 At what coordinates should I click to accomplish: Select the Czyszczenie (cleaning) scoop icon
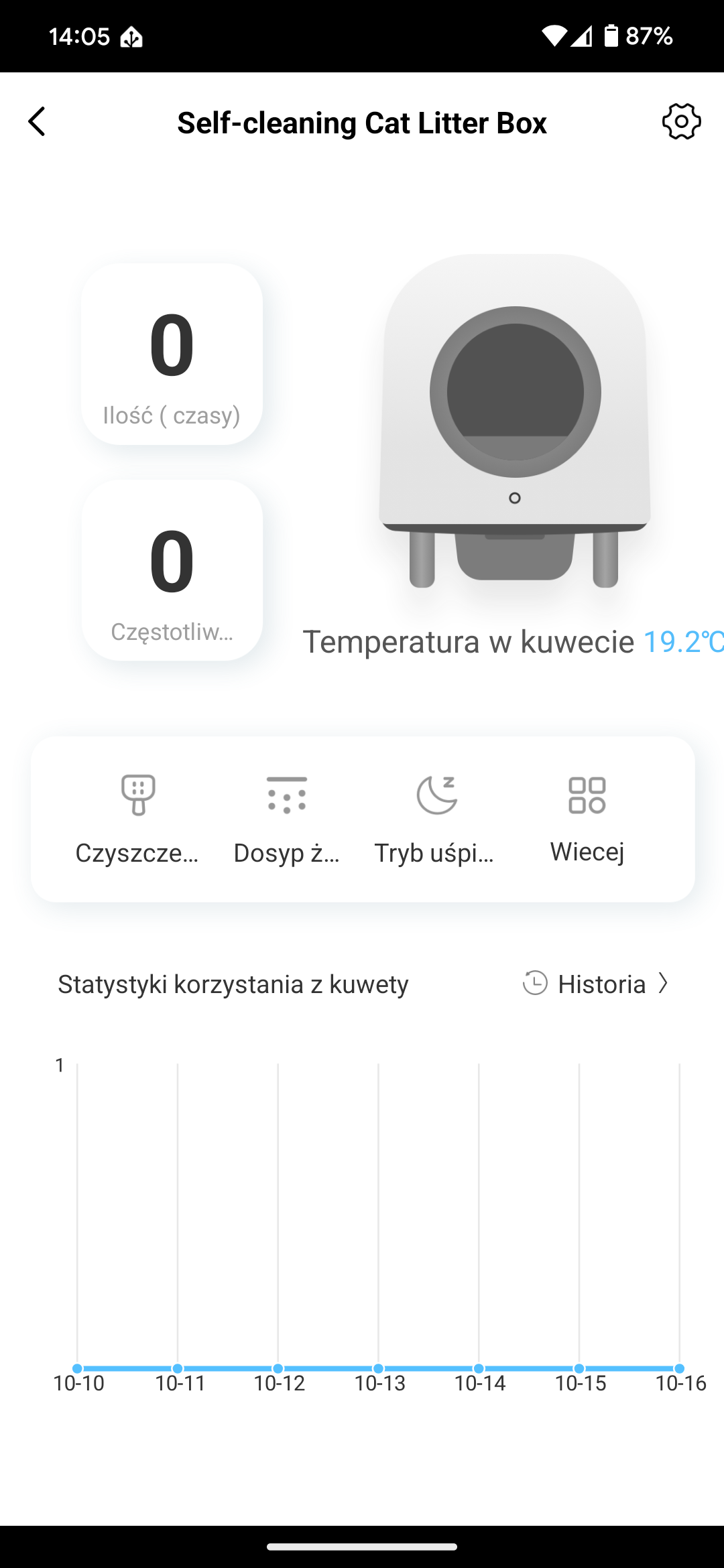137,796
